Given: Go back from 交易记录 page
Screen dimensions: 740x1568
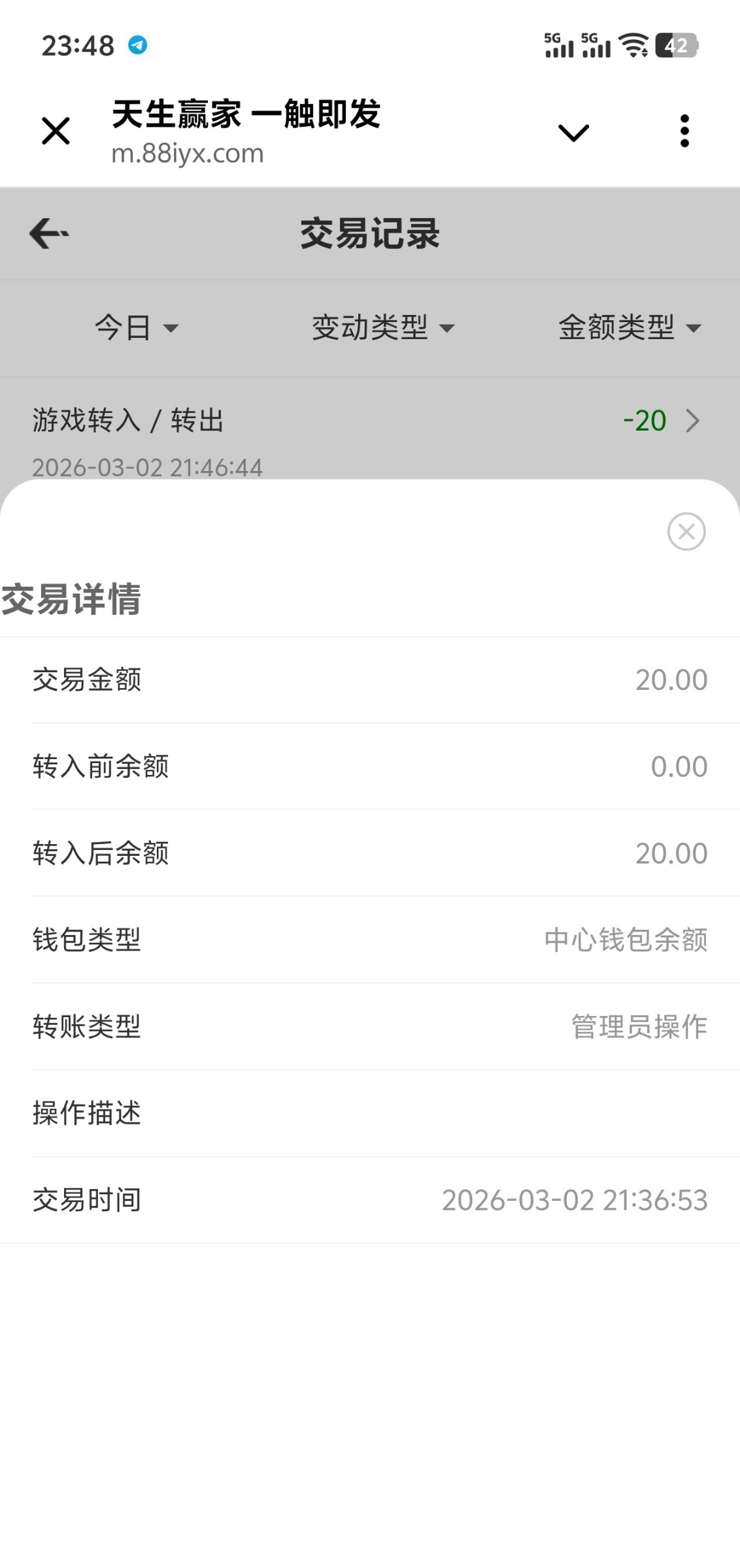Looking at the screenshot, I should pyautogui.click(x=49, y=234).
